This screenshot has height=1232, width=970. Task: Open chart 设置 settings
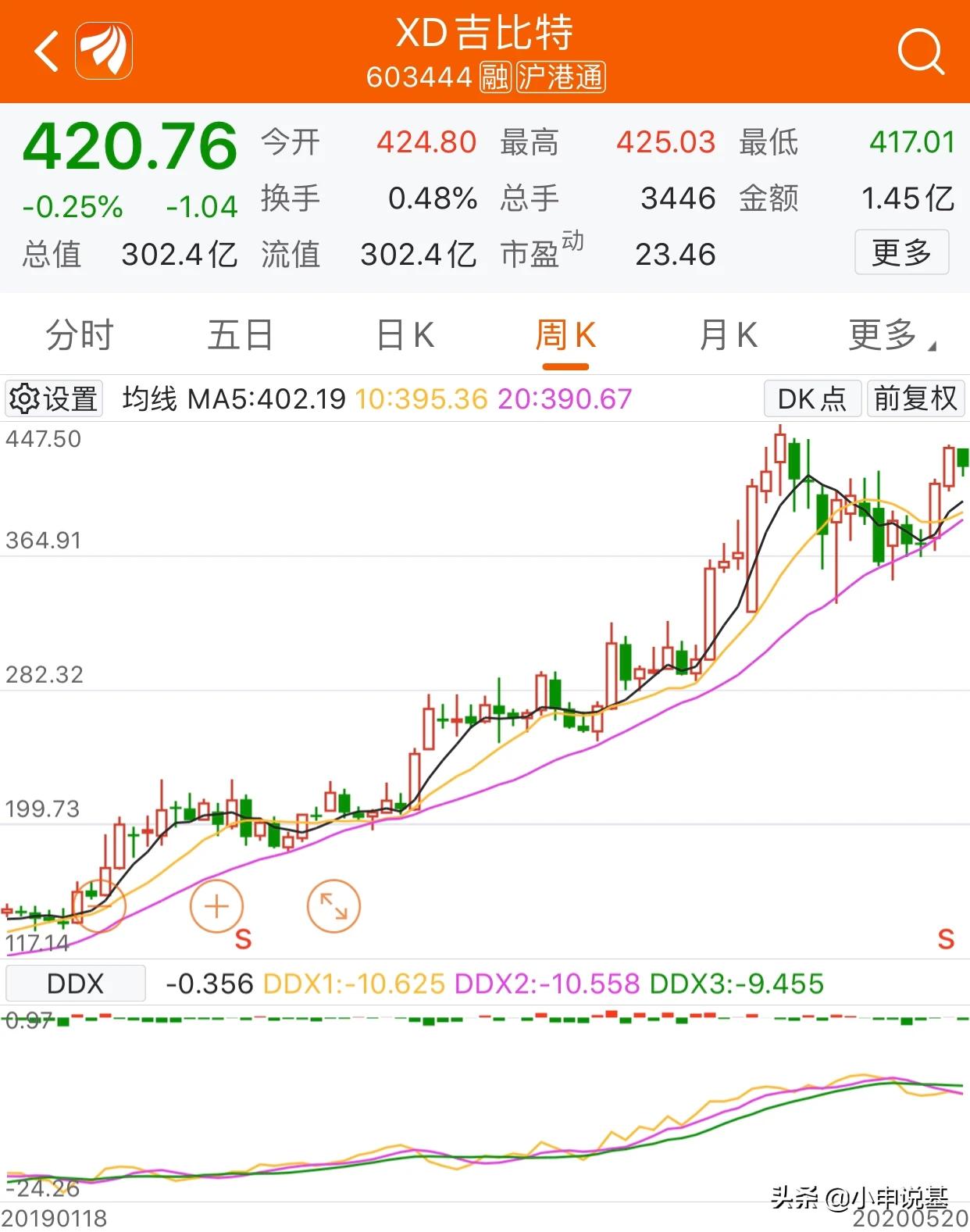pos(53,398)
